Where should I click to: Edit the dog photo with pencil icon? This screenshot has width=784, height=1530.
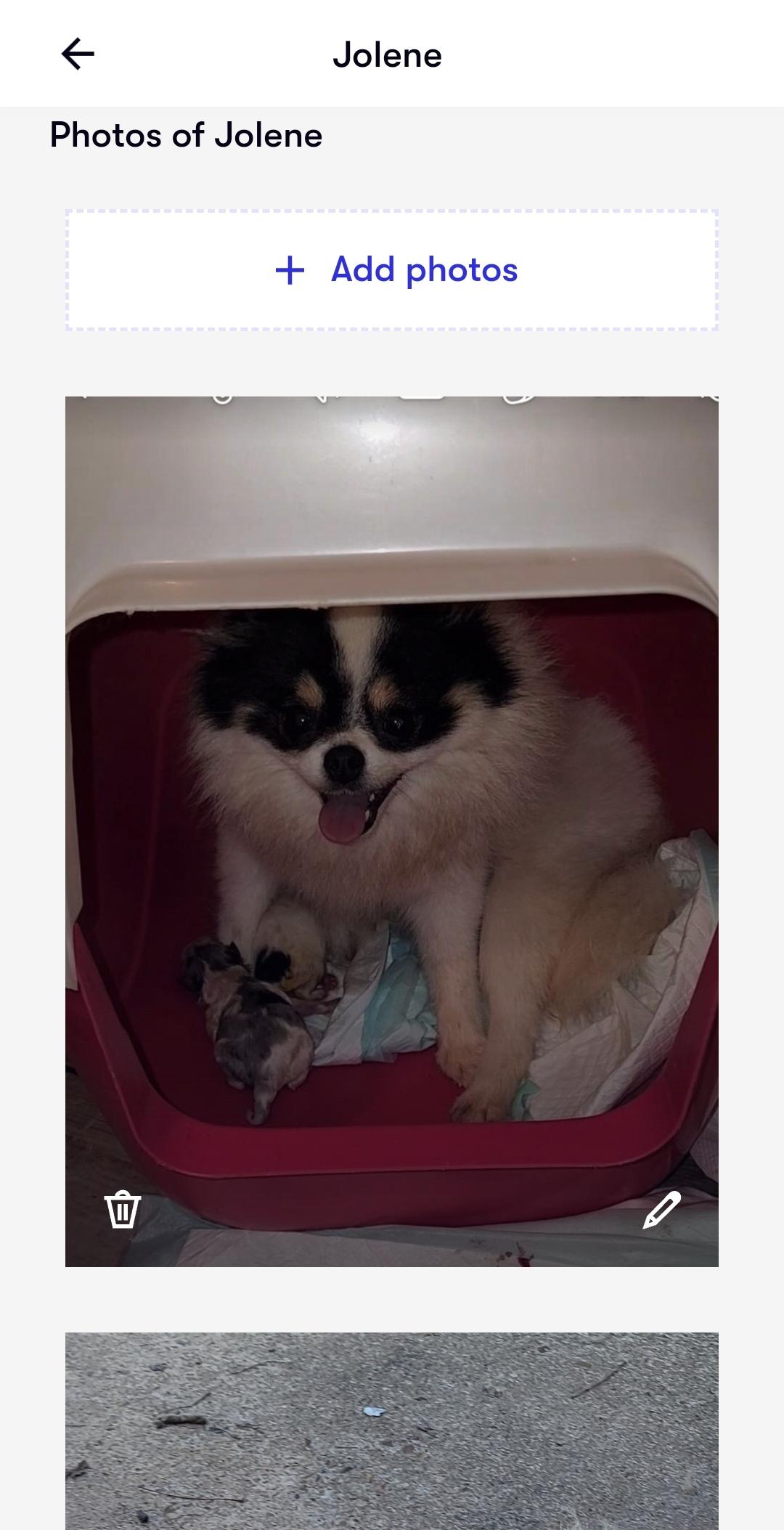[x=661, y=1209]
